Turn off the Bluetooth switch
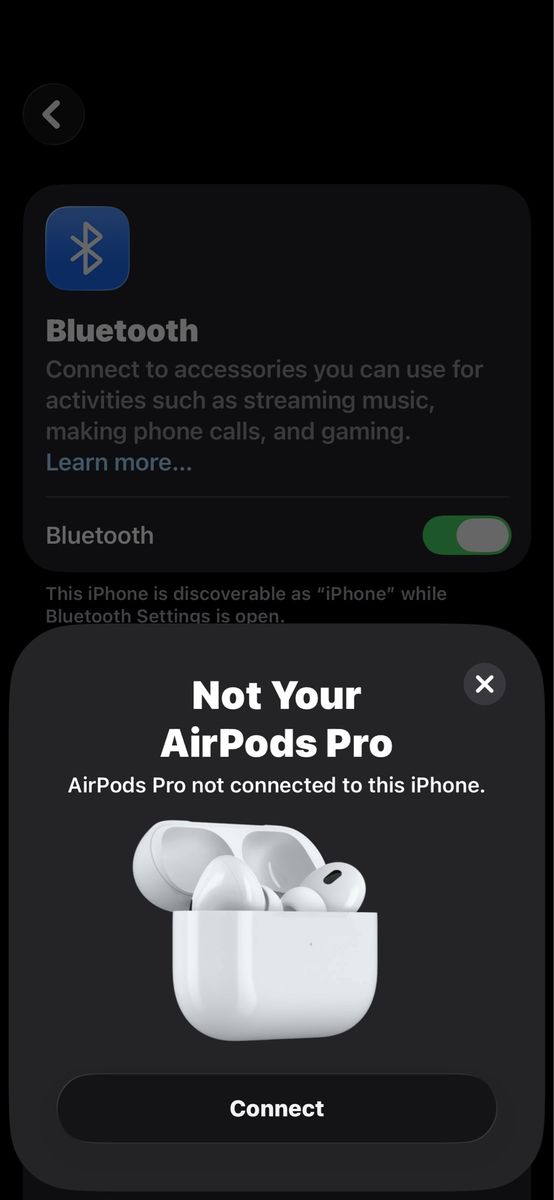 click(x=467, y=535)
